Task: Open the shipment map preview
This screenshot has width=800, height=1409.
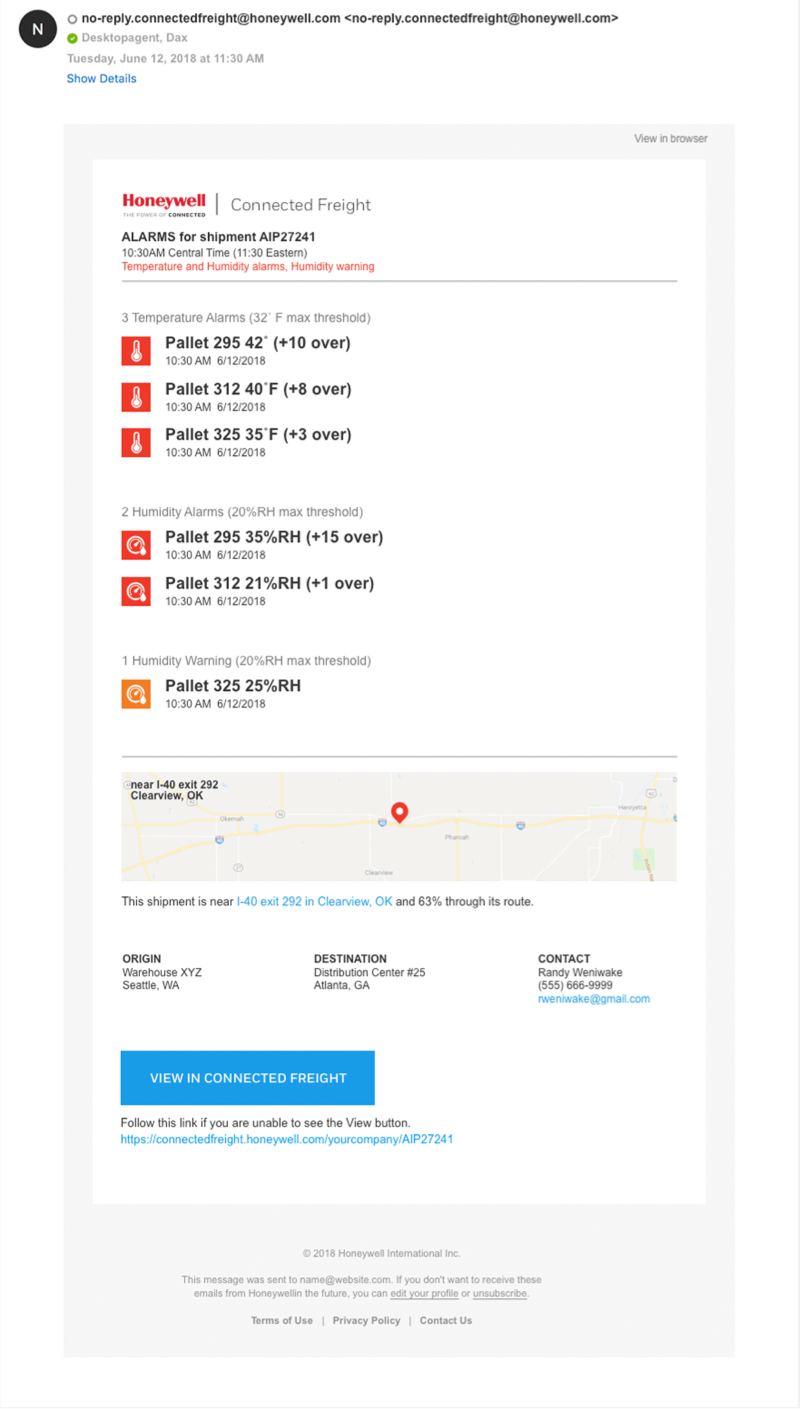Action: 399,826
